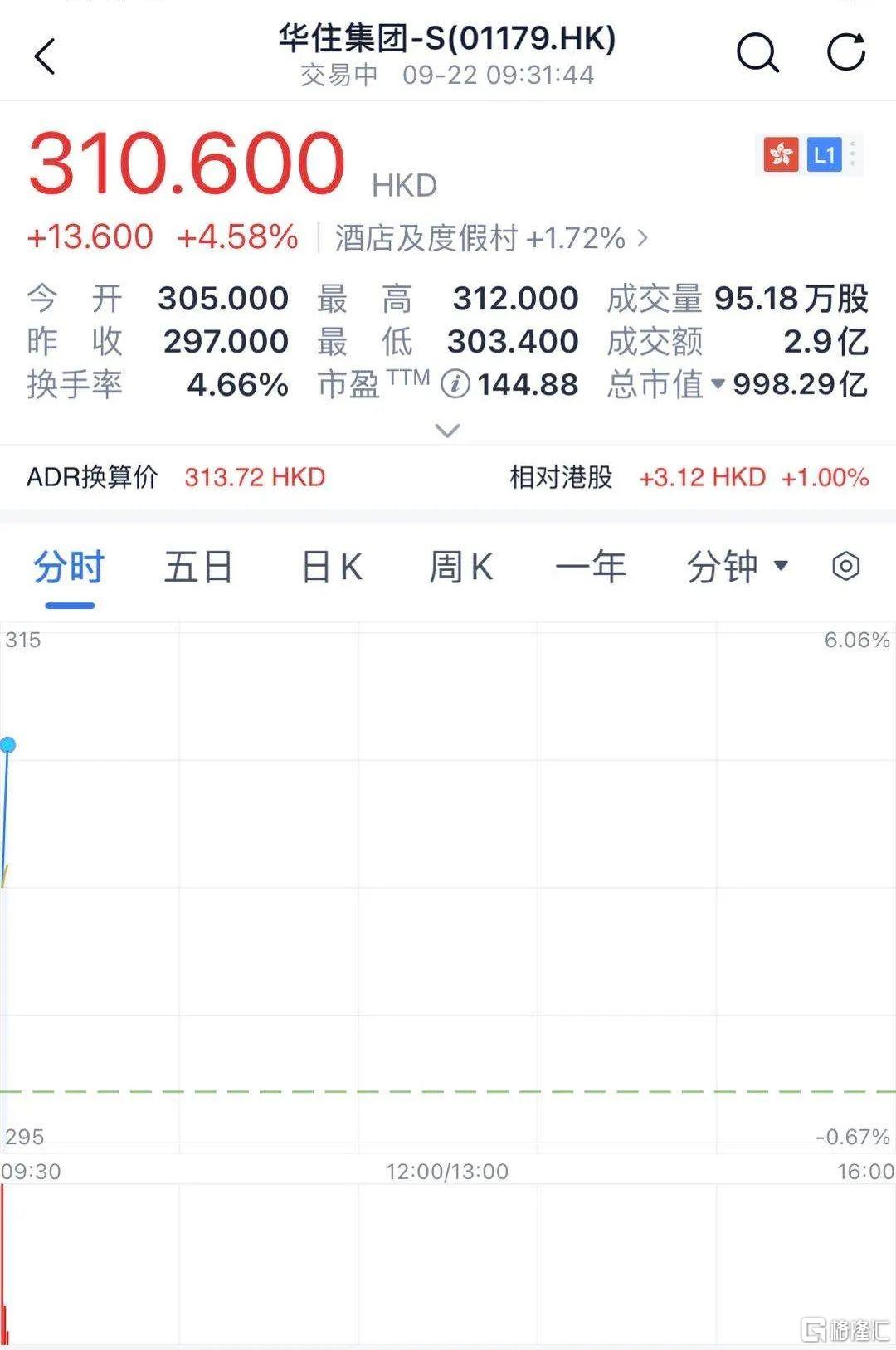Show the 一年 chart tab
896x1350 pixels.
[590, 568]
